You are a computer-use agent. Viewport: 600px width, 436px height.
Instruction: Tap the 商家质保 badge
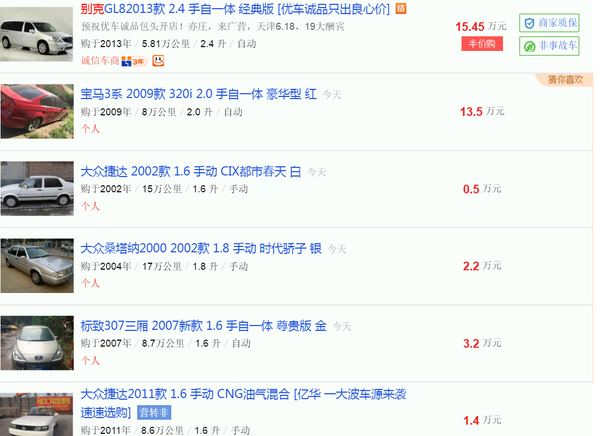tap(549, 23)
